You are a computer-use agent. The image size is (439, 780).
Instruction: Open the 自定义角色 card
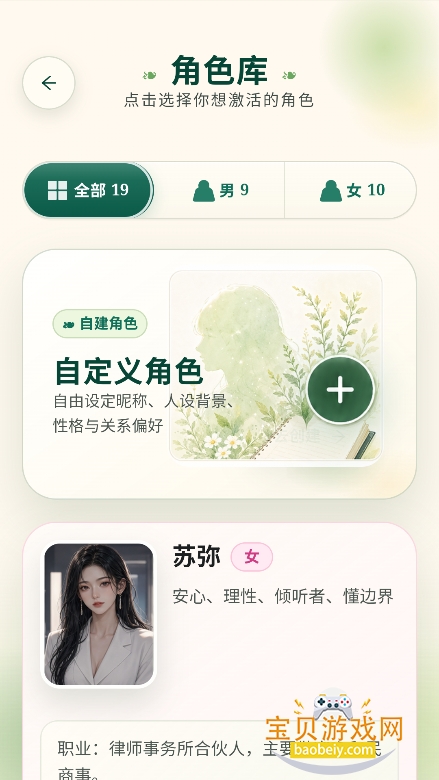pyautogui.click(x=219, y=374)
